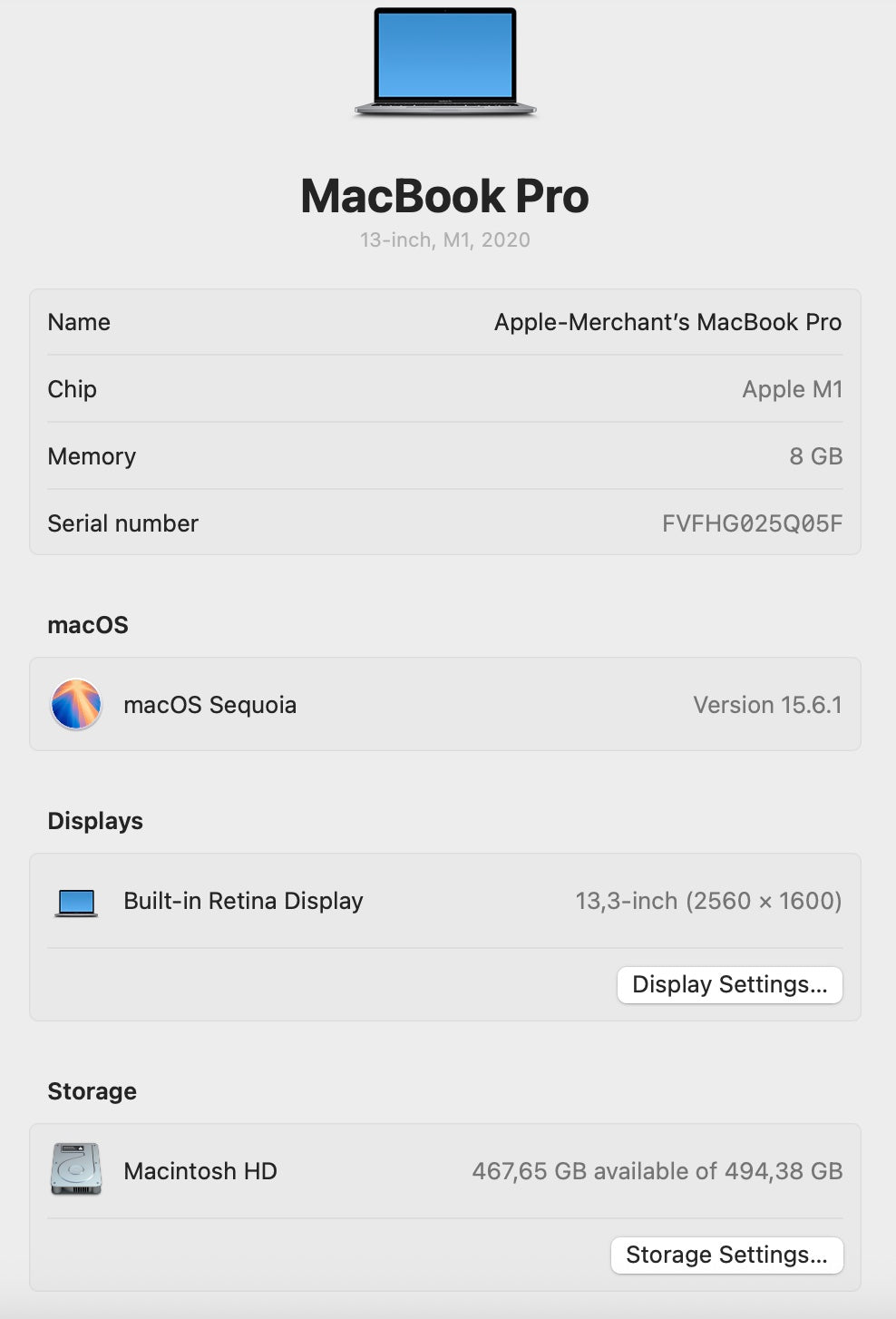Click the MacBook Pro title text

click(444, 195)
